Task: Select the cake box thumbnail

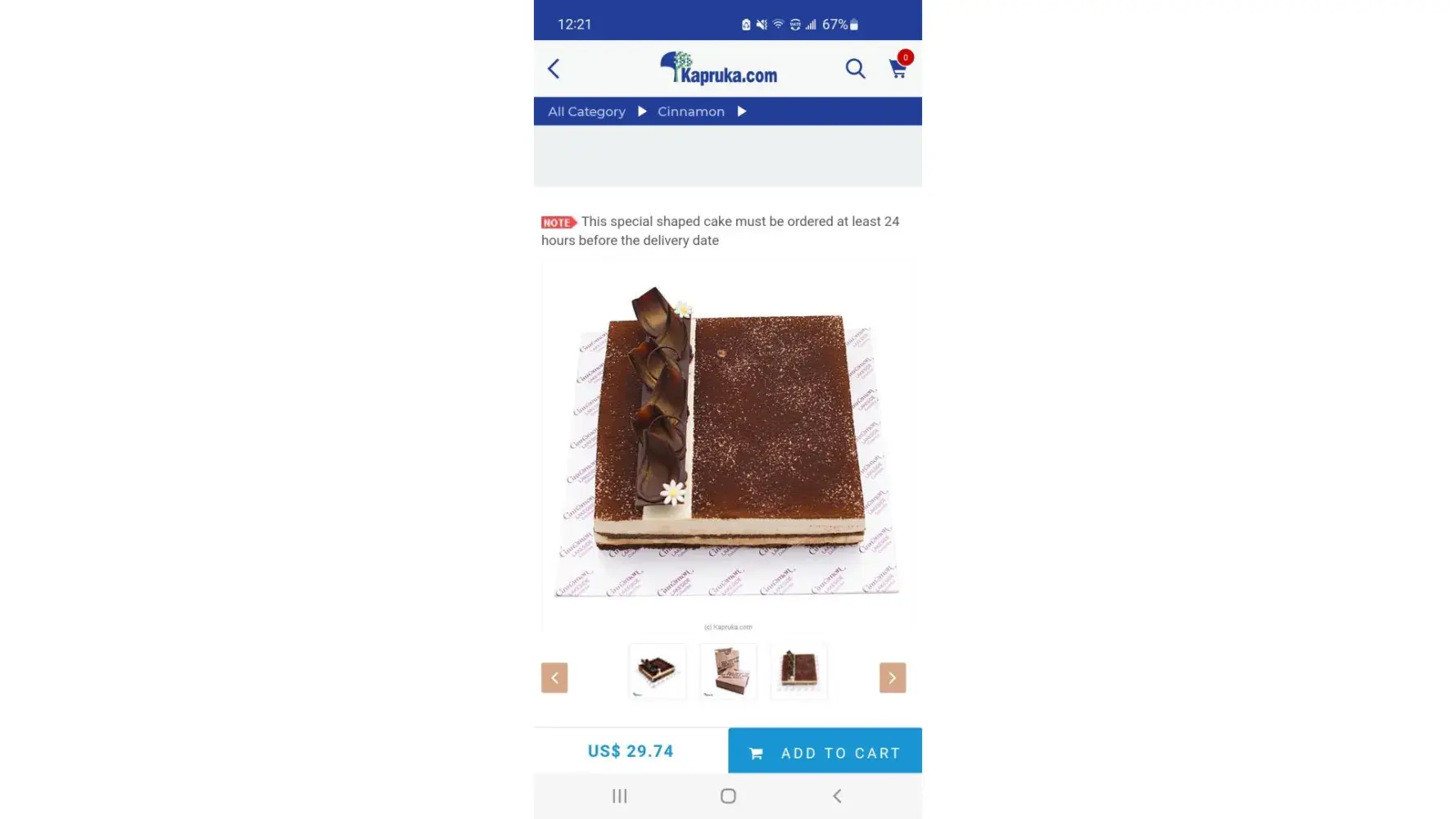Action: [x=728, y=672]
